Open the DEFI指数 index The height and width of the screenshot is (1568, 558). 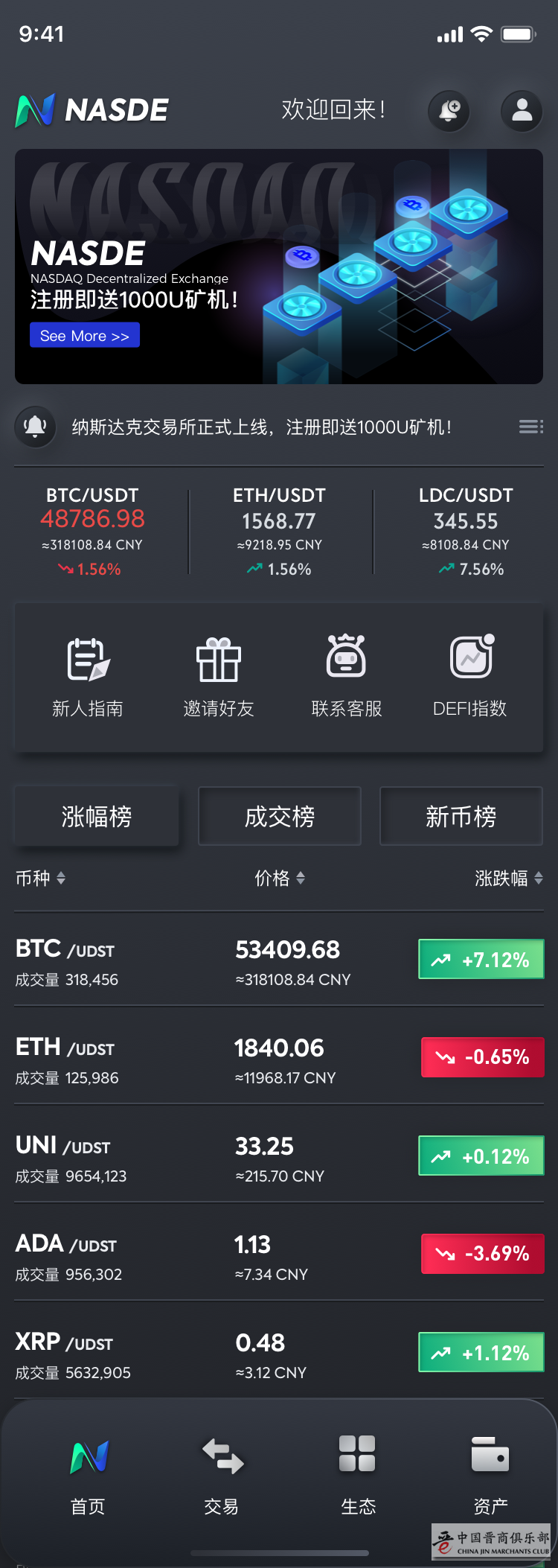coord(470,677)
